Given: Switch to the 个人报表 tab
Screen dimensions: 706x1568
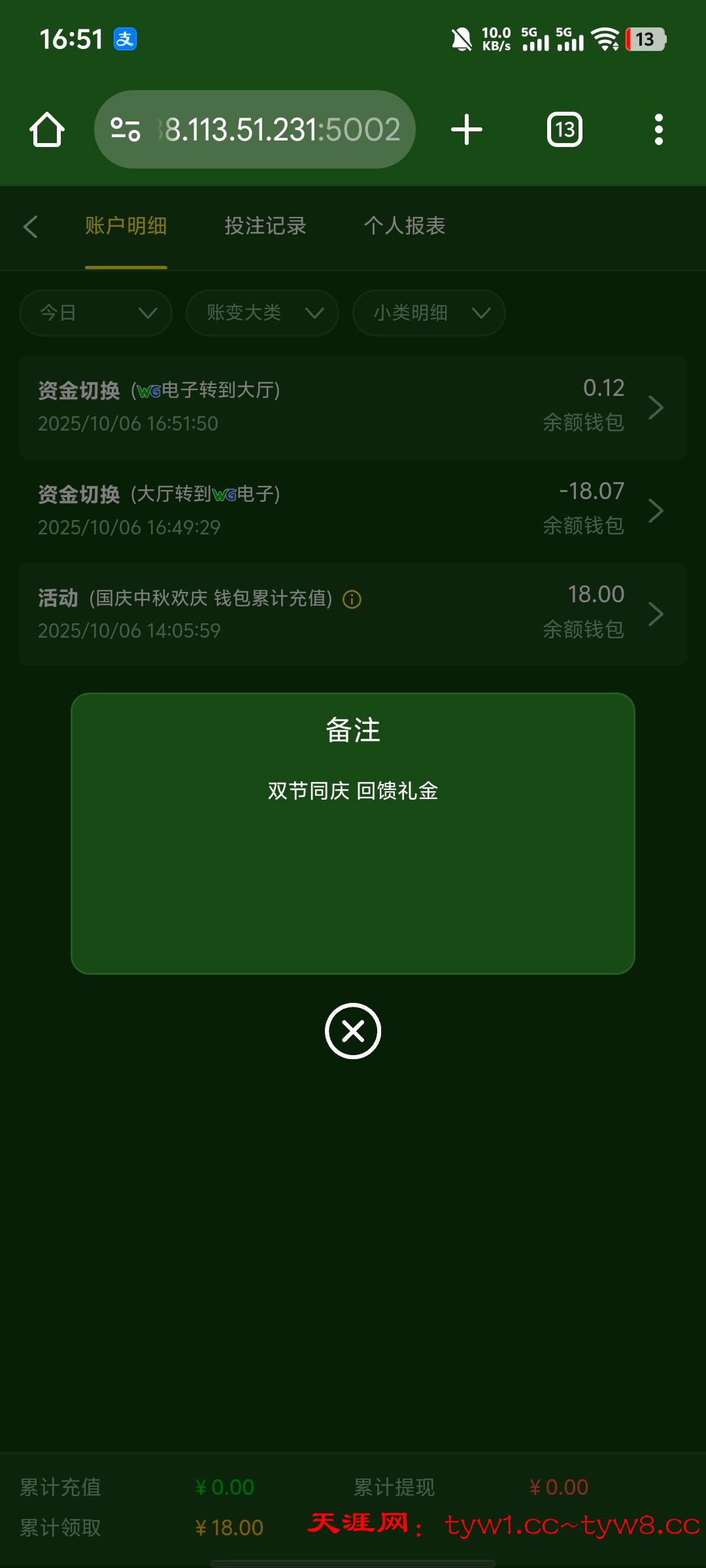Looking at the screenshot, I should tap(405, 226).
